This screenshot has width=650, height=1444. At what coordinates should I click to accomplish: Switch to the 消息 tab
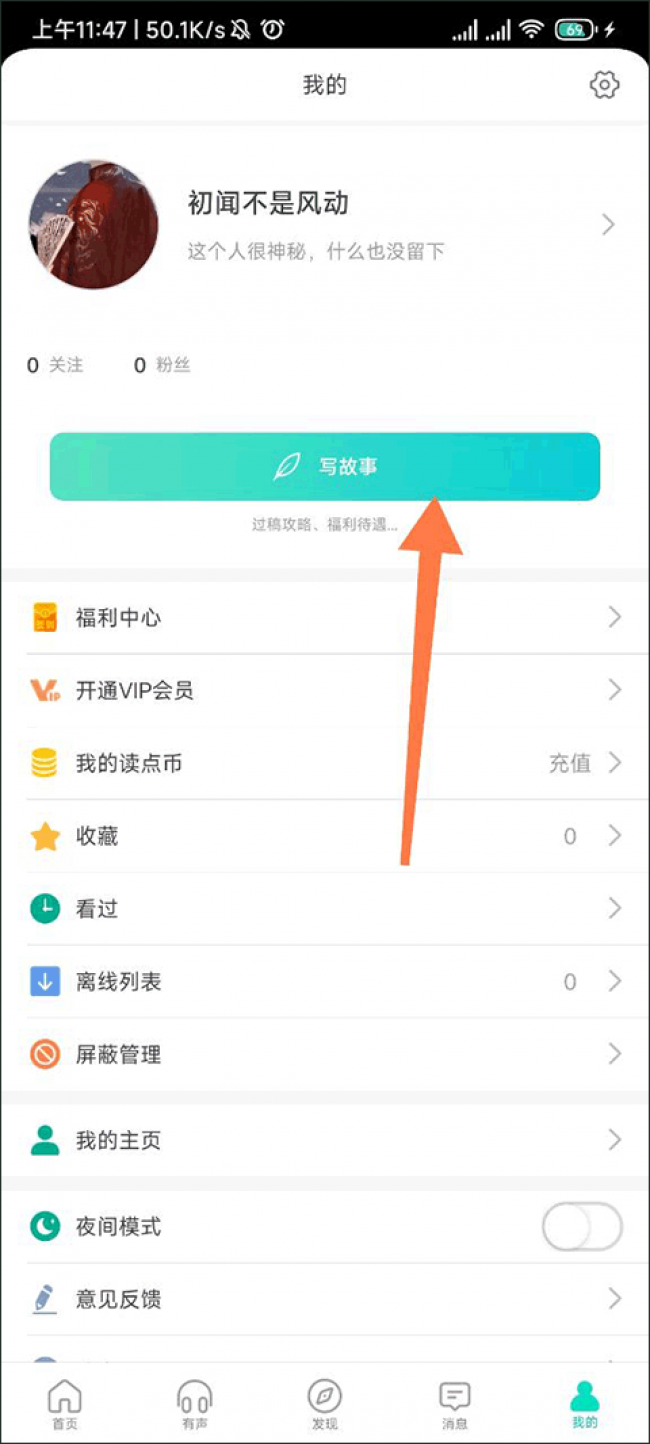455,1404
